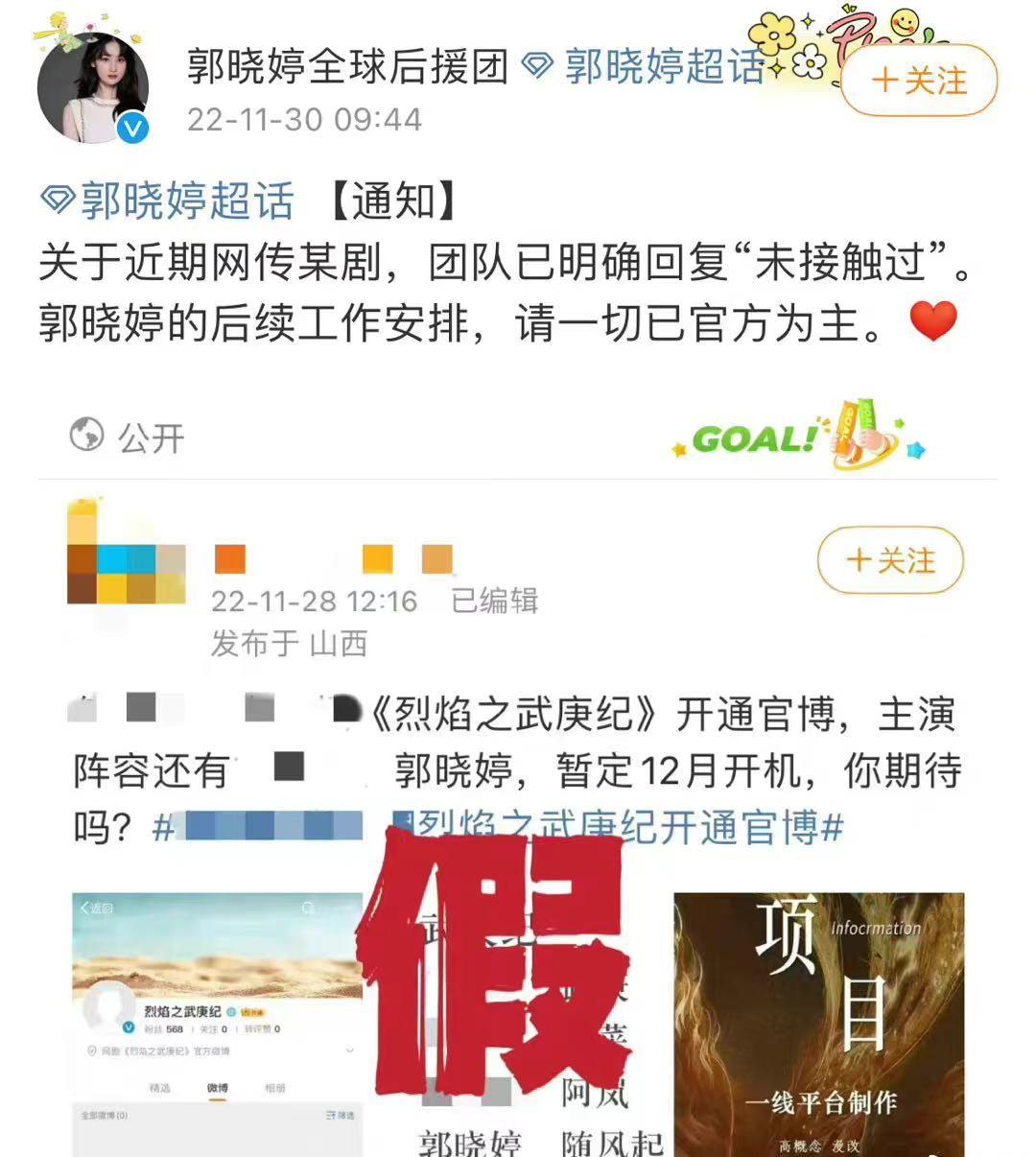
Task: Click the 已编辑 edited label
Action: click(494, 602)
